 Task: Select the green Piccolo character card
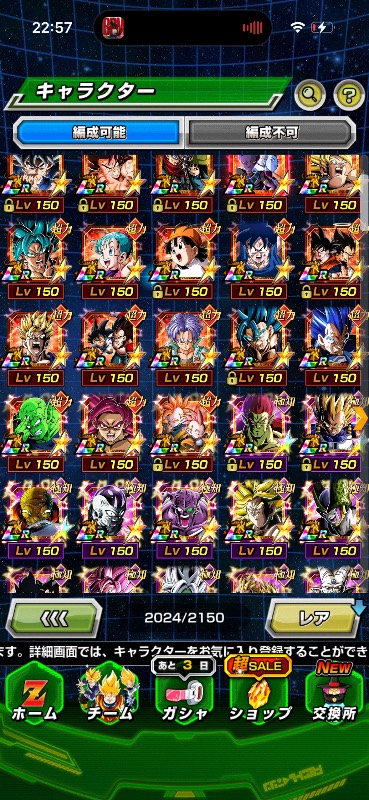pos(35,433)
